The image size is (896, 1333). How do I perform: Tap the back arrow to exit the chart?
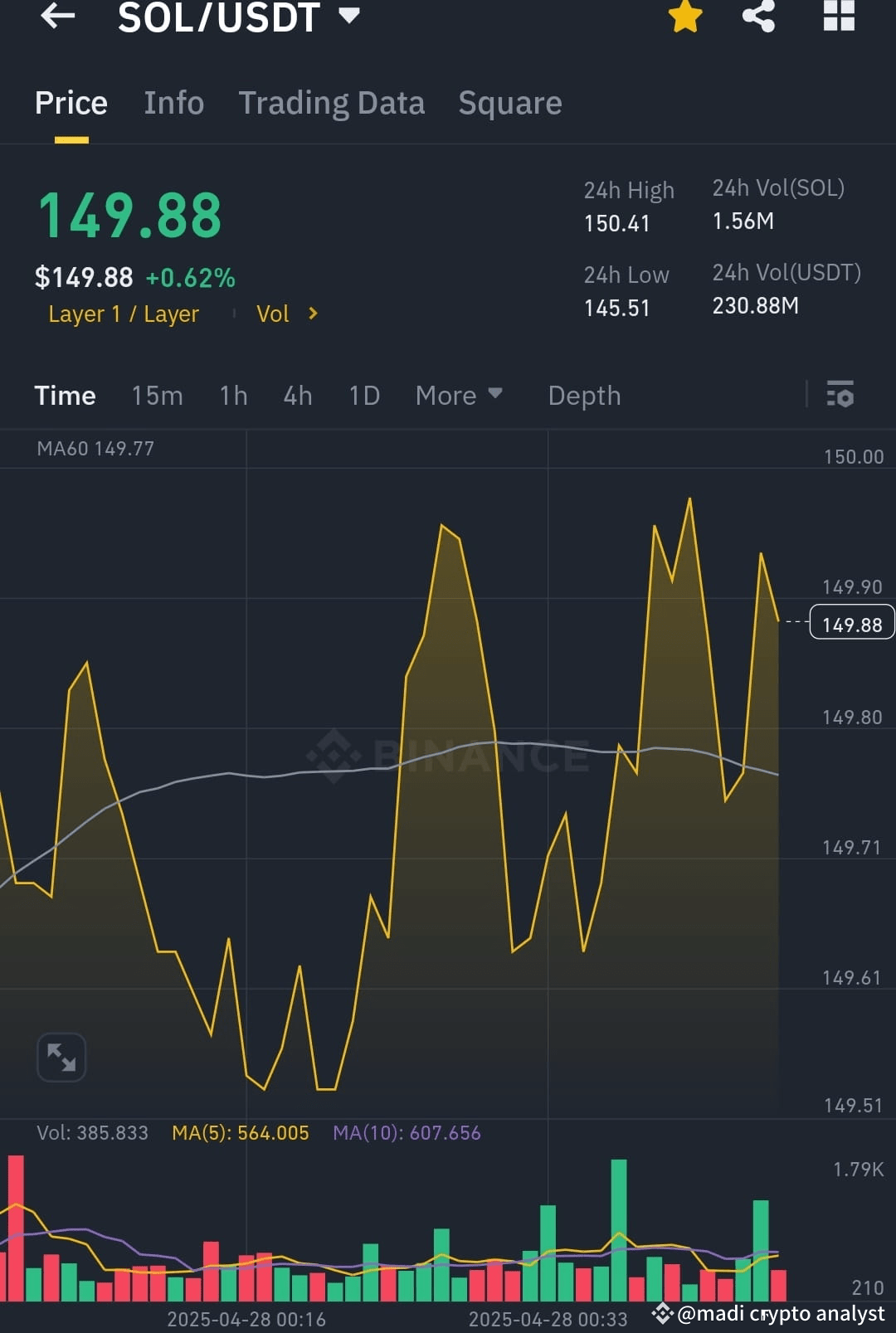coord(56,17)
